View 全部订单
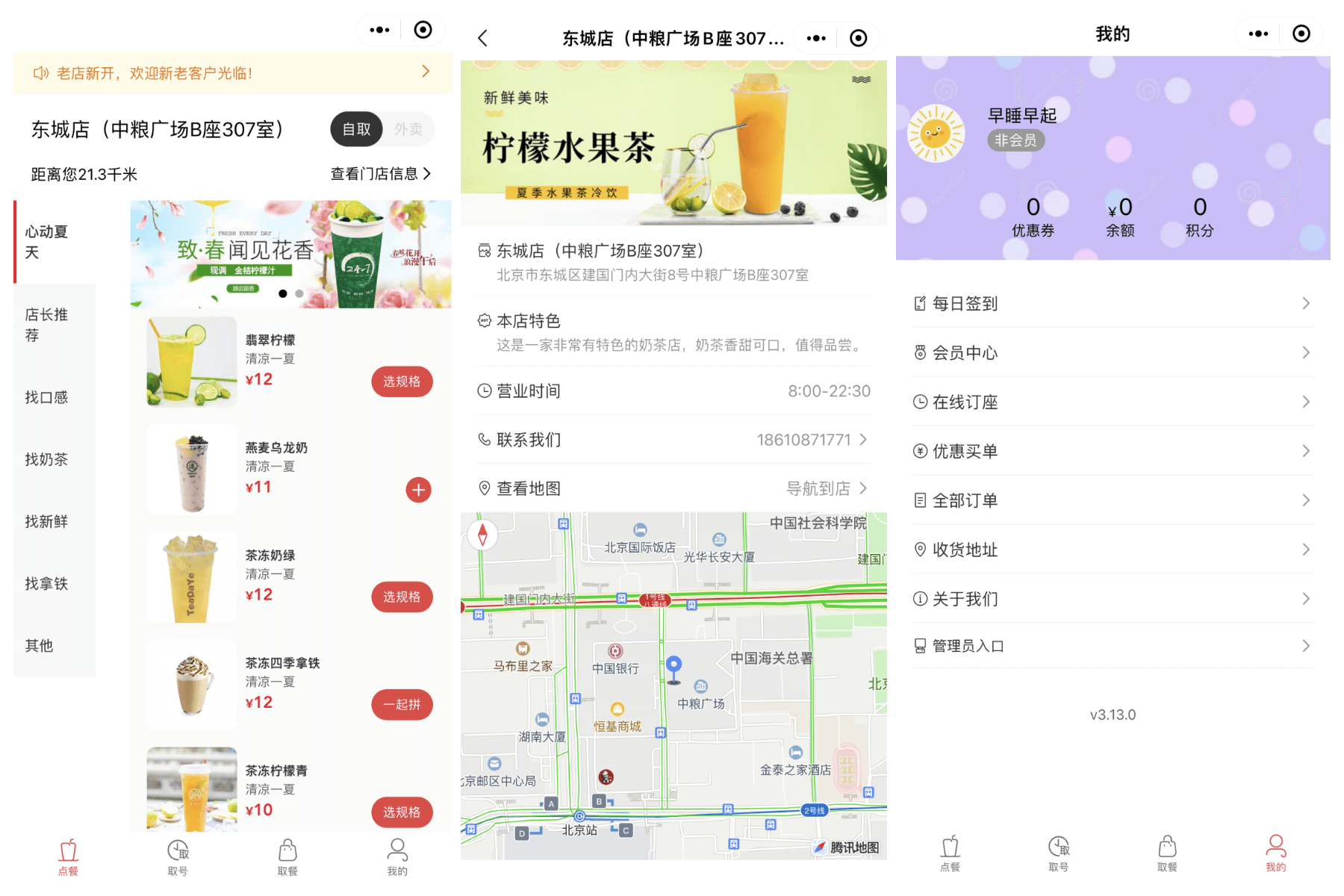The image size is (1344, 896). coord(1113,500)
